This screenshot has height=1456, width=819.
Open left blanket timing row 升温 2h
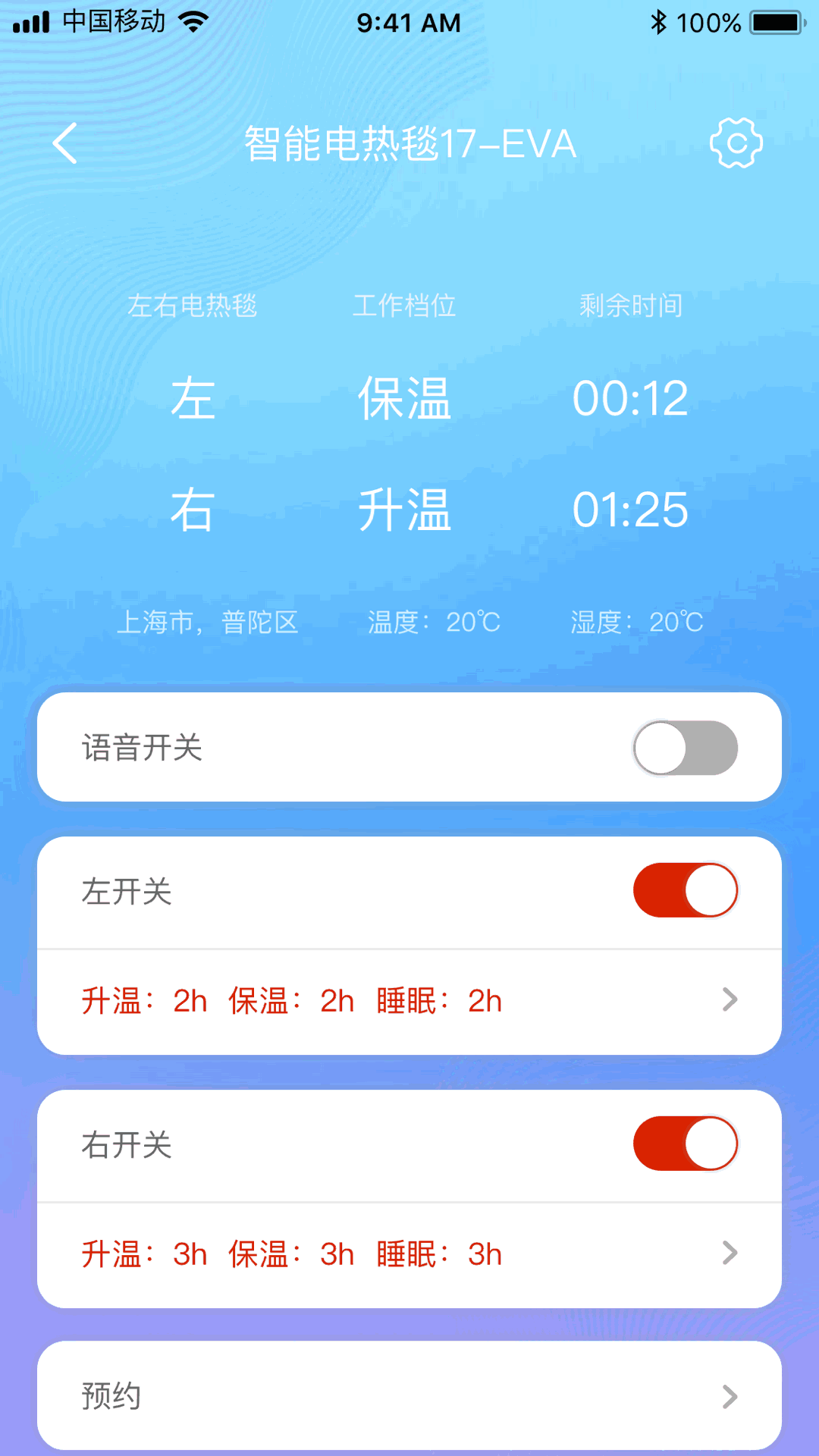[409, 1001]
